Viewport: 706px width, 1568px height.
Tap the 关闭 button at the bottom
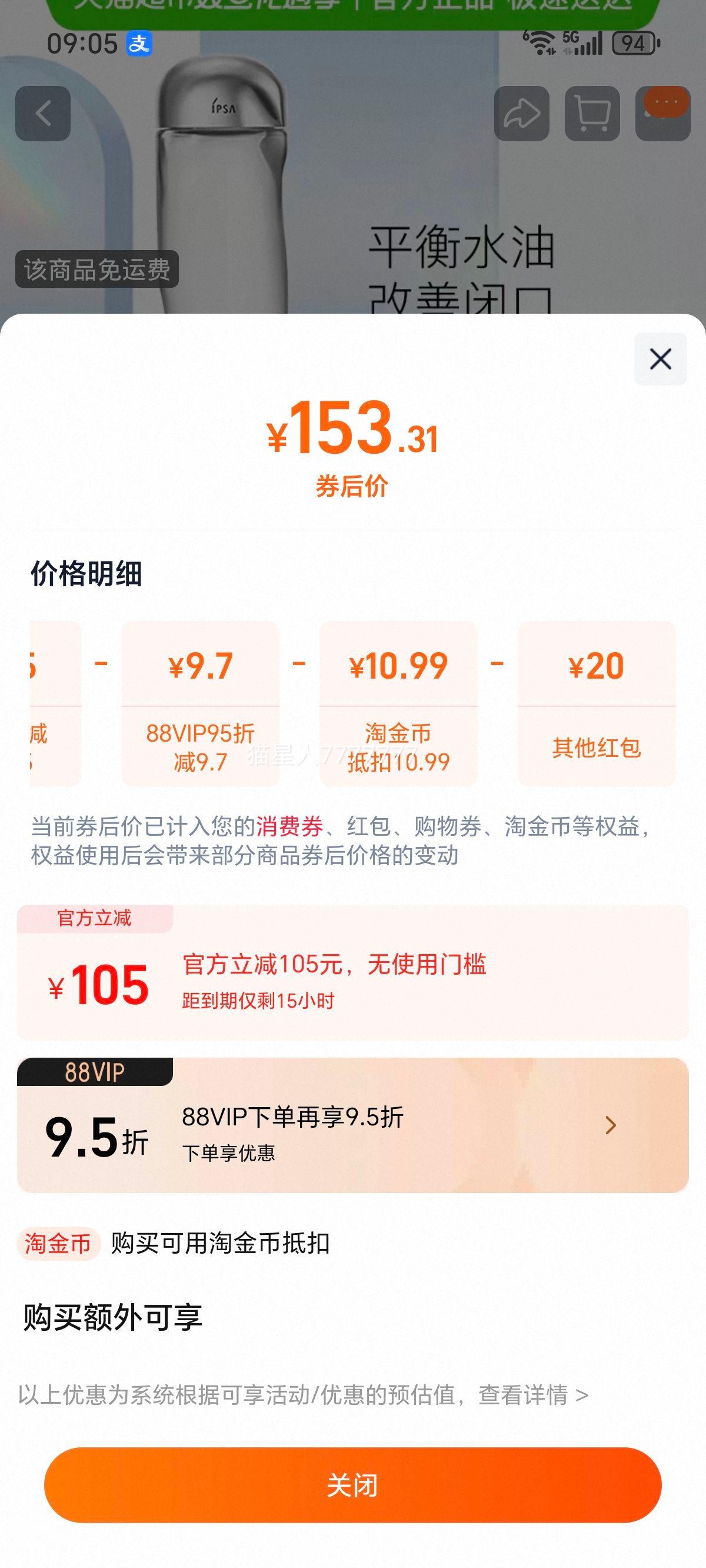coord(353,1489)
